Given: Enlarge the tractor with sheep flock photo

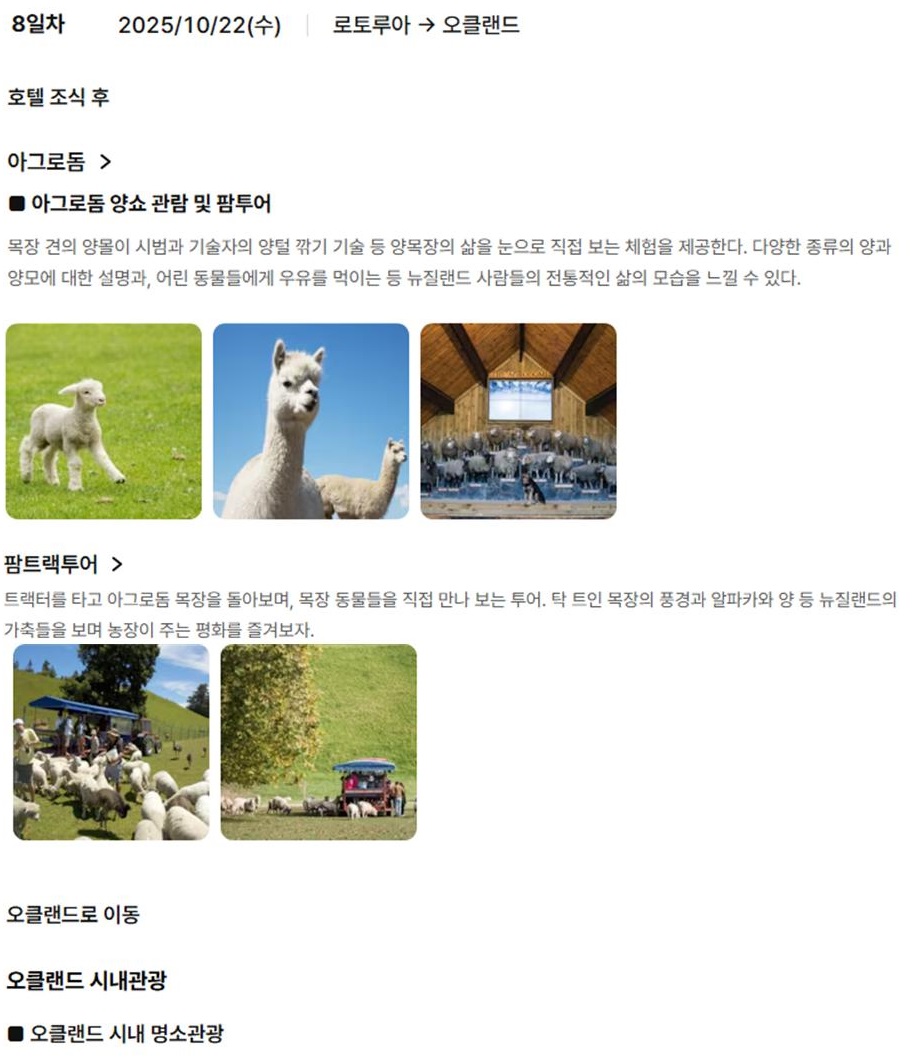Looking at the screenshot, I should (x=111, y=742).
